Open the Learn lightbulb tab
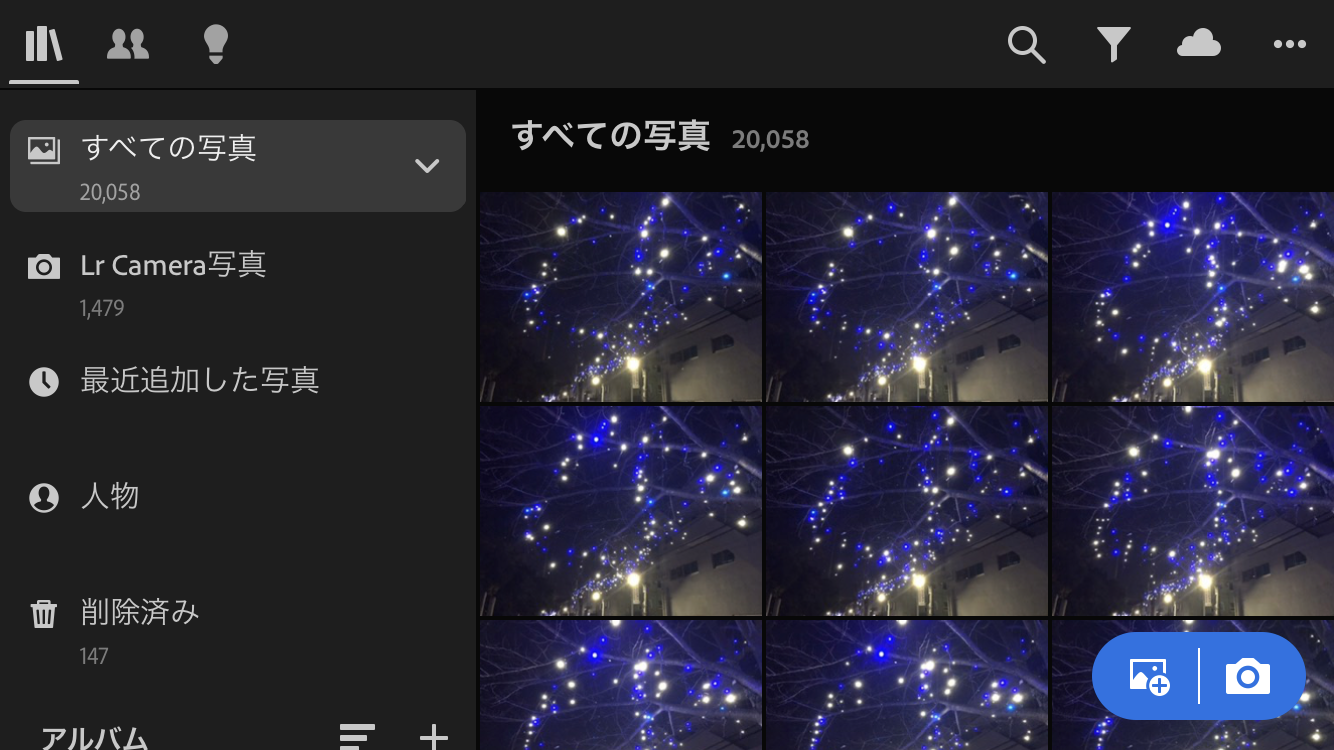Screen dimensions: 1334x750 pos(215,45)
